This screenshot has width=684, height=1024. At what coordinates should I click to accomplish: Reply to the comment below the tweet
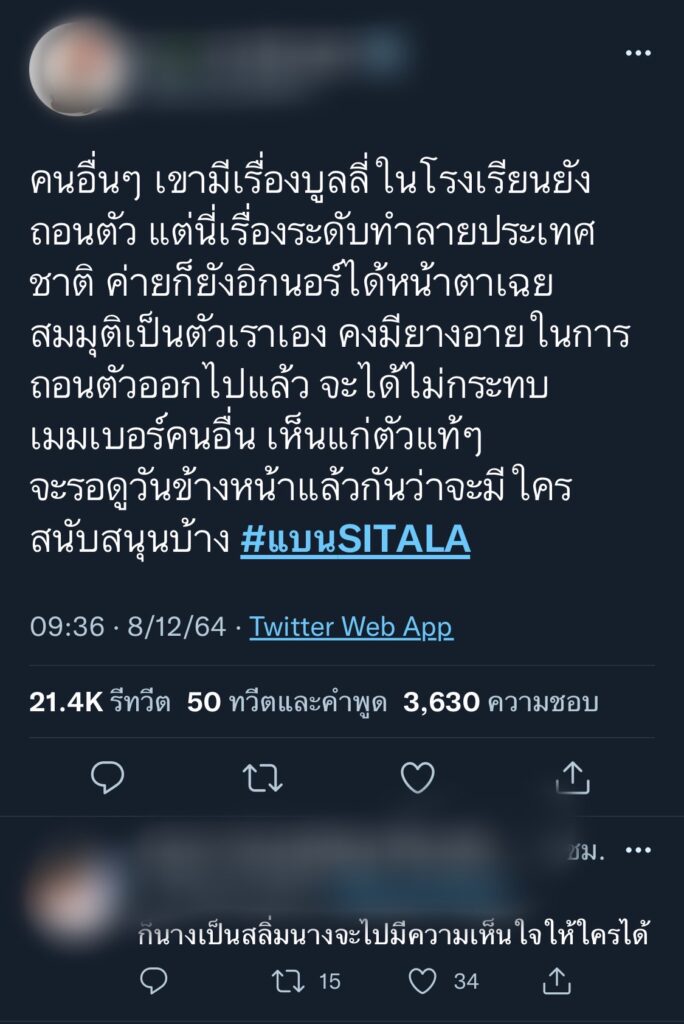click(x=153, y=981)
